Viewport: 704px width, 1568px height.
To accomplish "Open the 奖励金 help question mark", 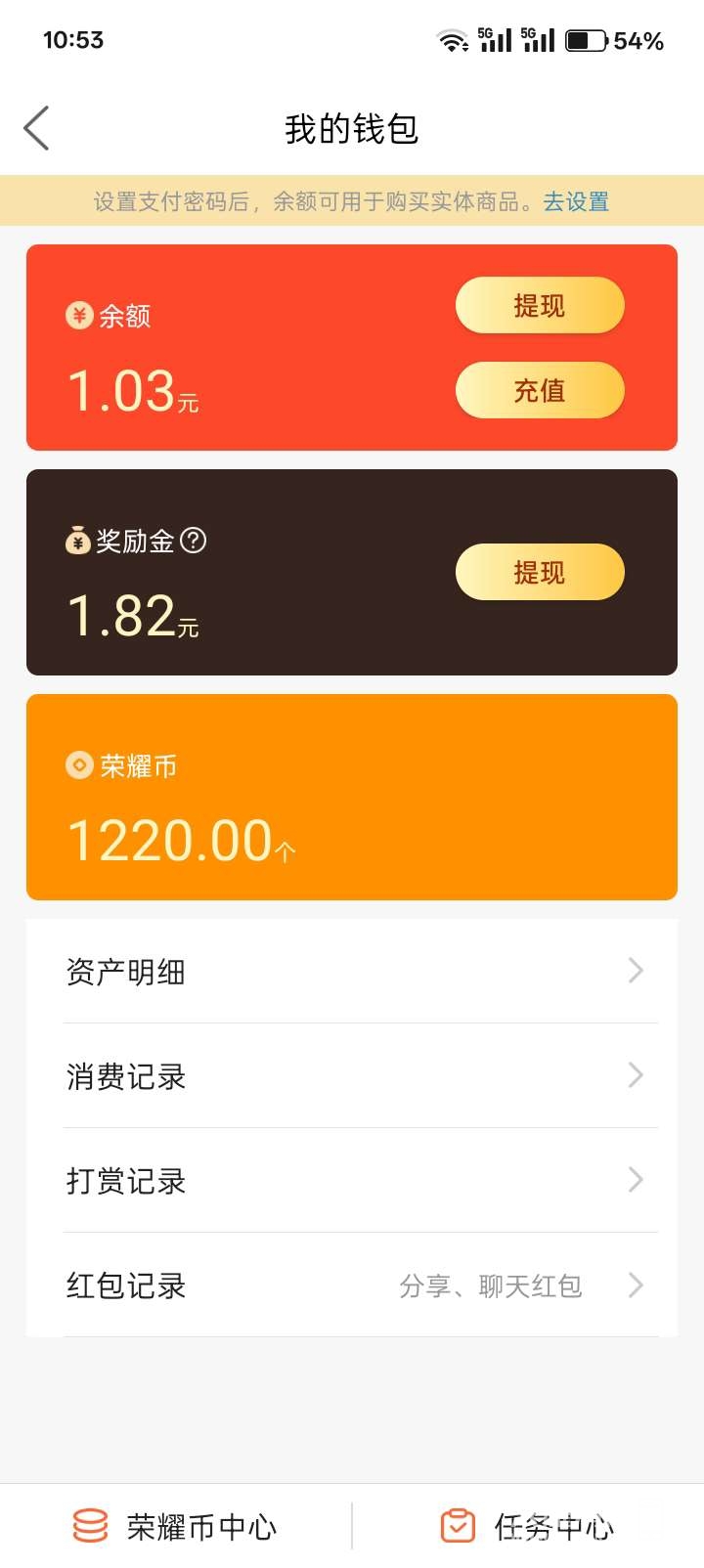I will click(x=194, y=540).
